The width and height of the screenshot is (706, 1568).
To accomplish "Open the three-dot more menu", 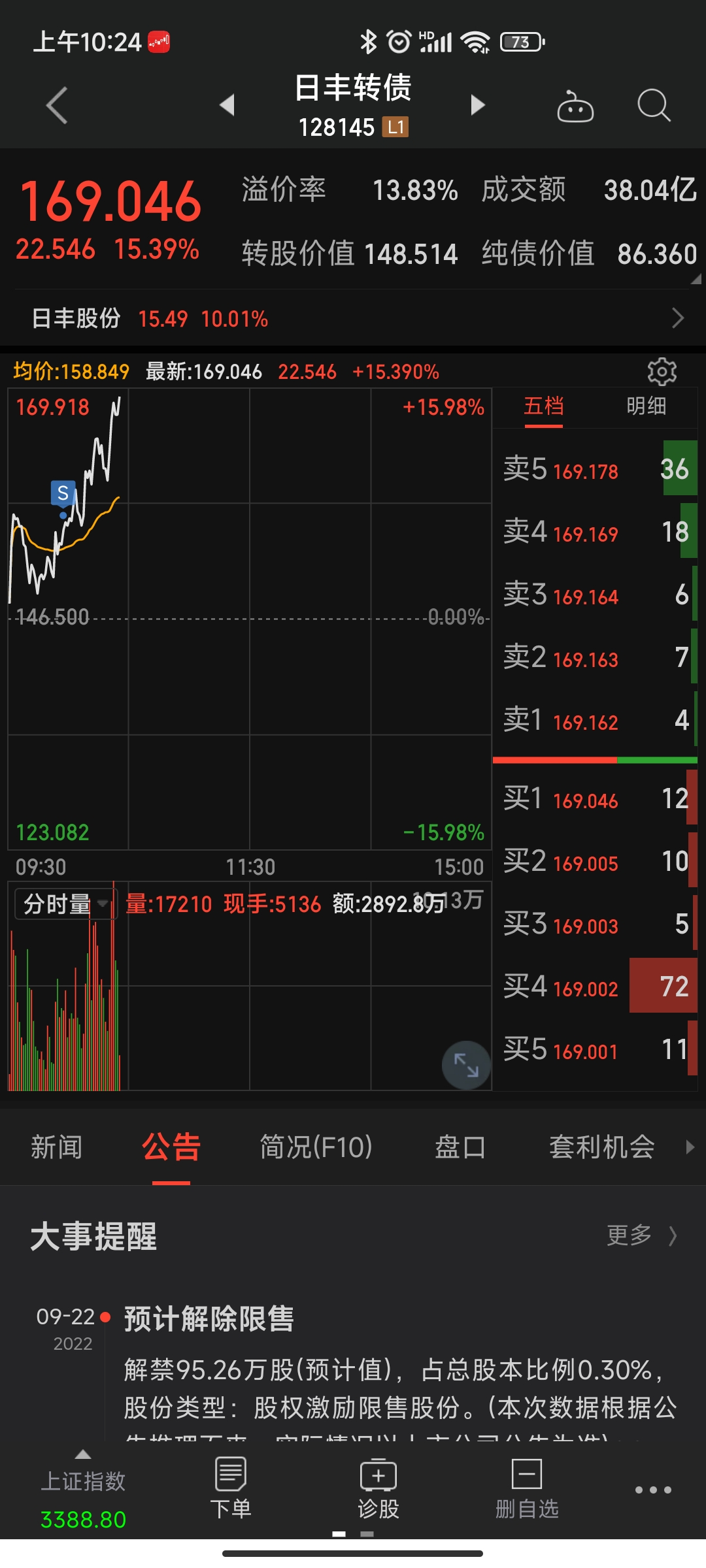I will tap(653, 1490).
